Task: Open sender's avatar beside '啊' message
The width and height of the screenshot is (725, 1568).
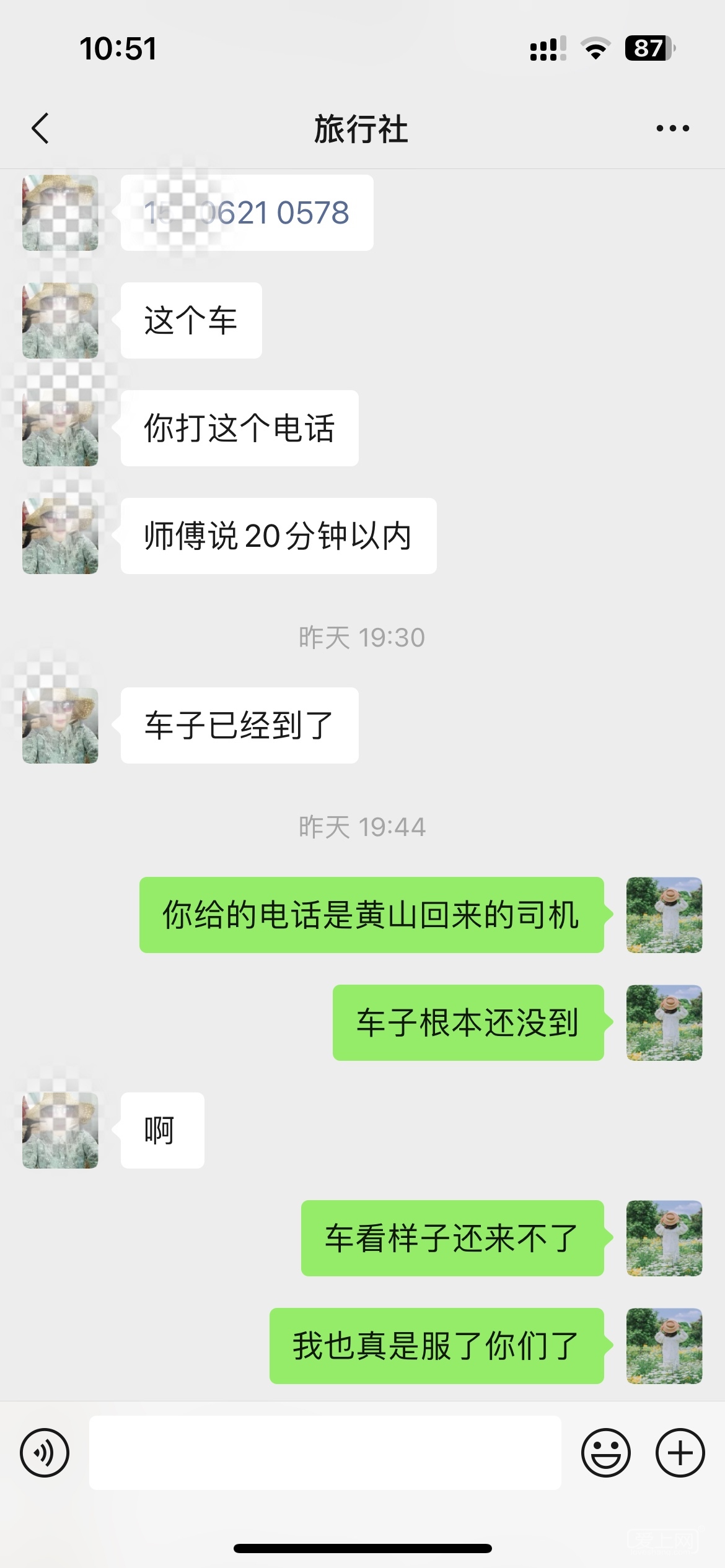Action: [60, 1130]
